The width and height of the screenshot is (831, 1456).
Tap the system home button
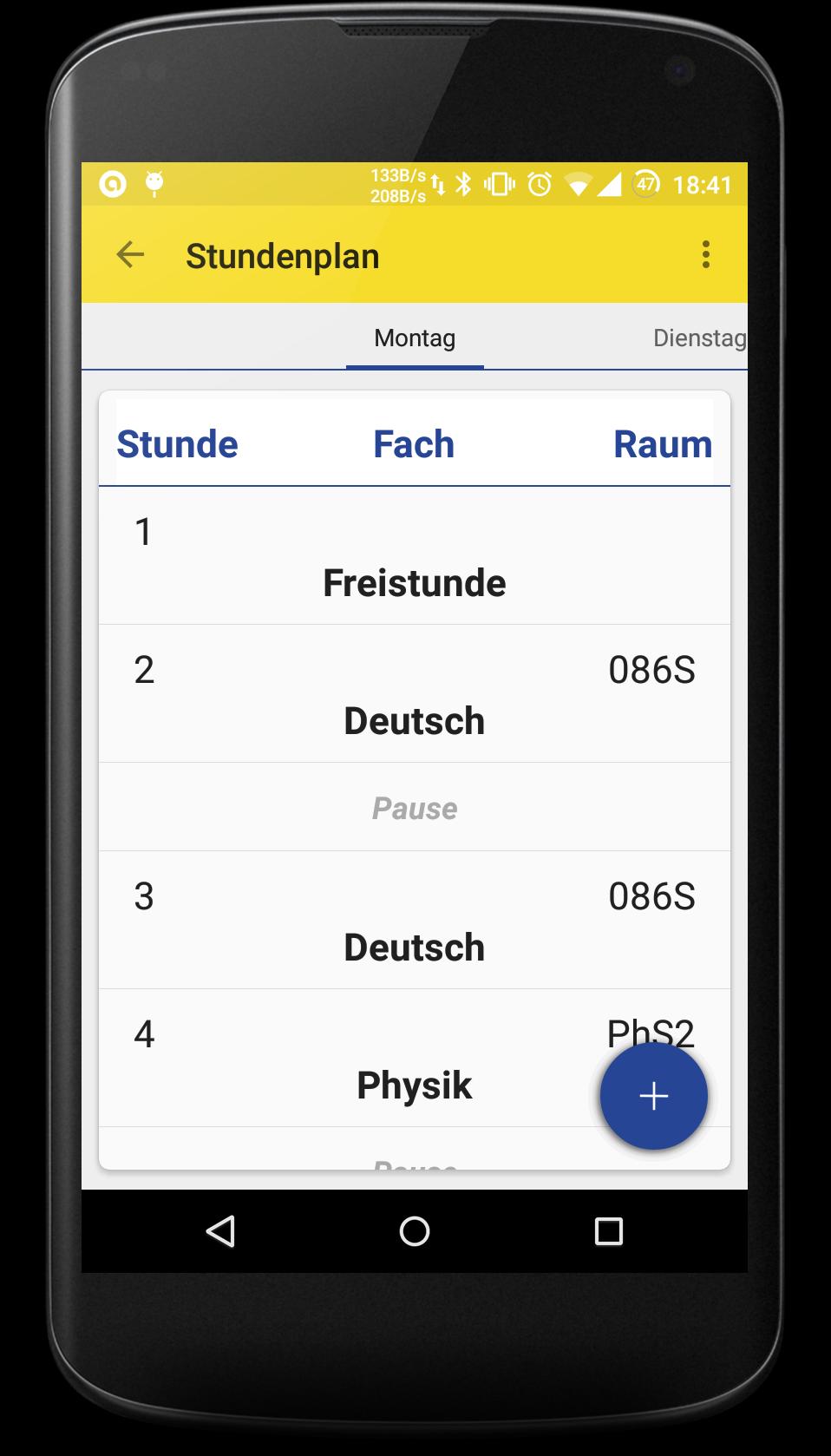[414, 1231]
